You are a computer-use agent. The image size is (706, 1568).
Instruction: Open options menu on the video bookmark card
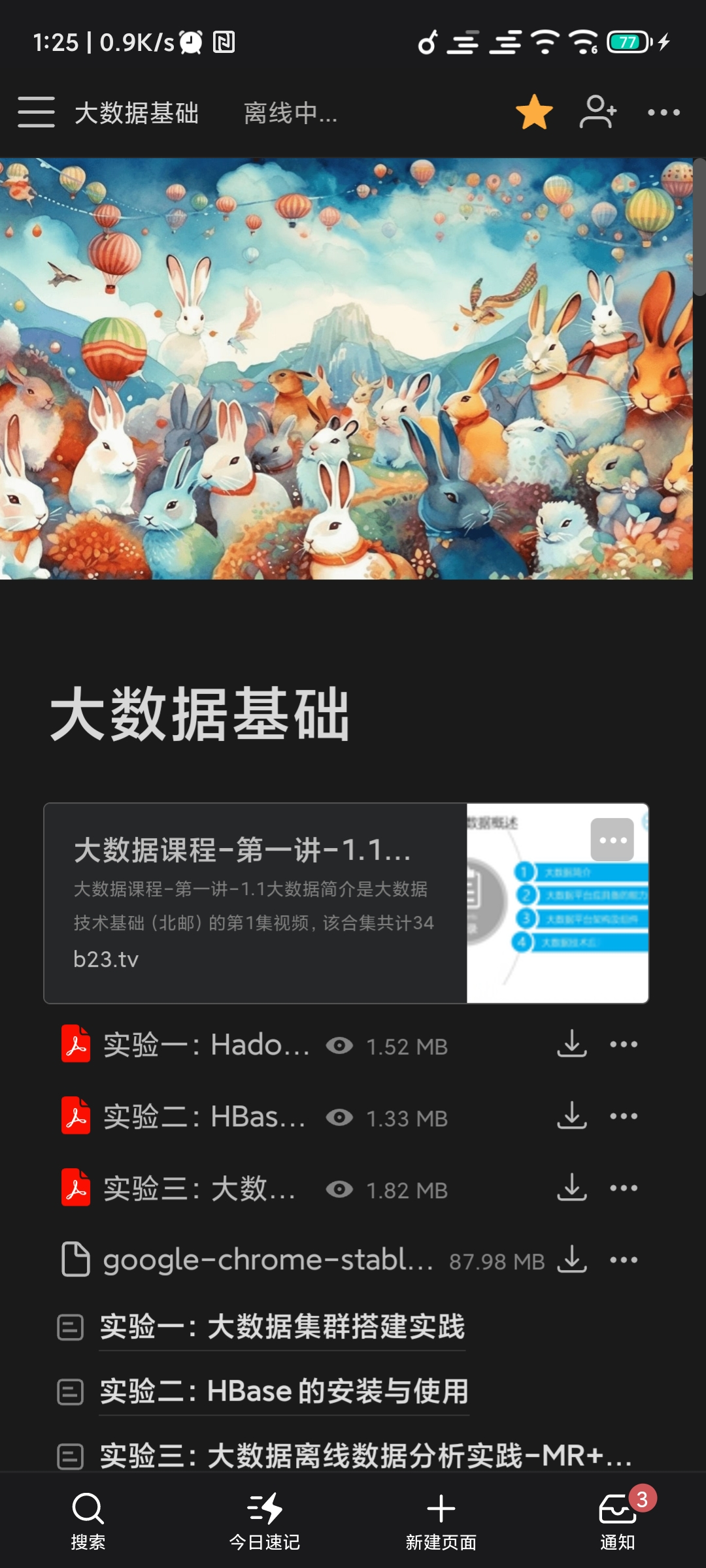pos(611,841)
